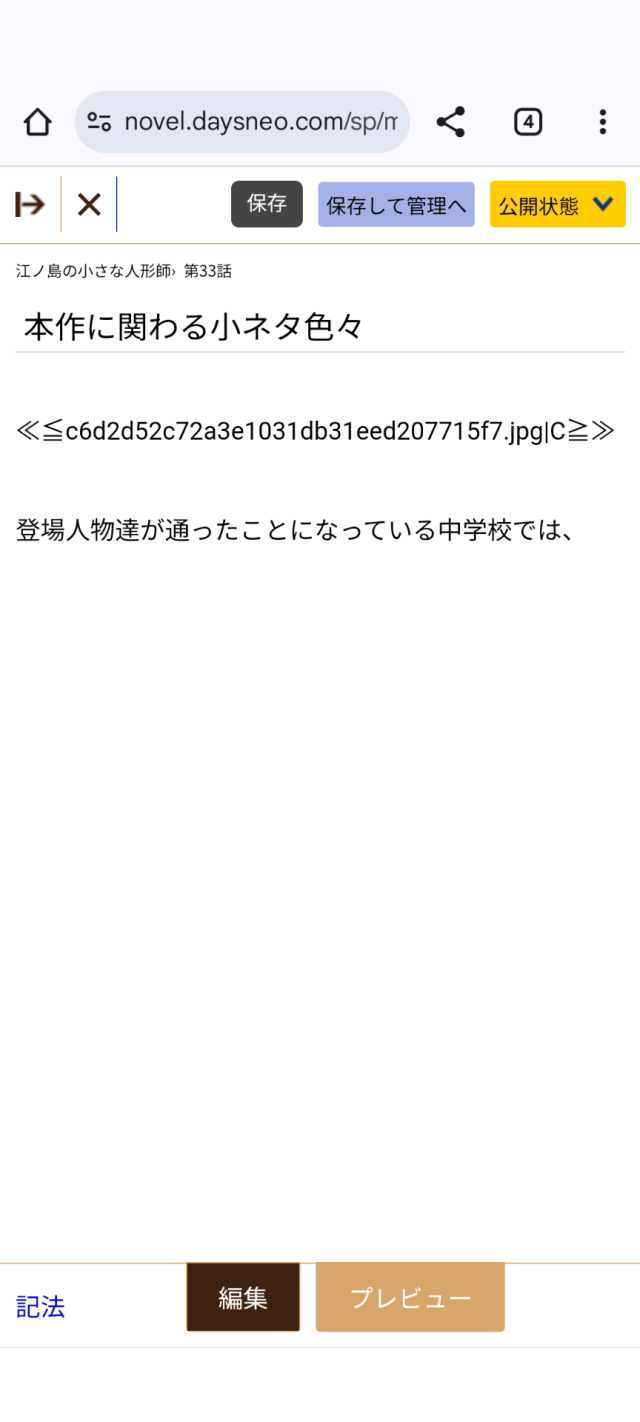640x1422 pixels.
Task: Open the 江ノ島の小さな人形師 breadcrumb link
Action: [93, 271]
